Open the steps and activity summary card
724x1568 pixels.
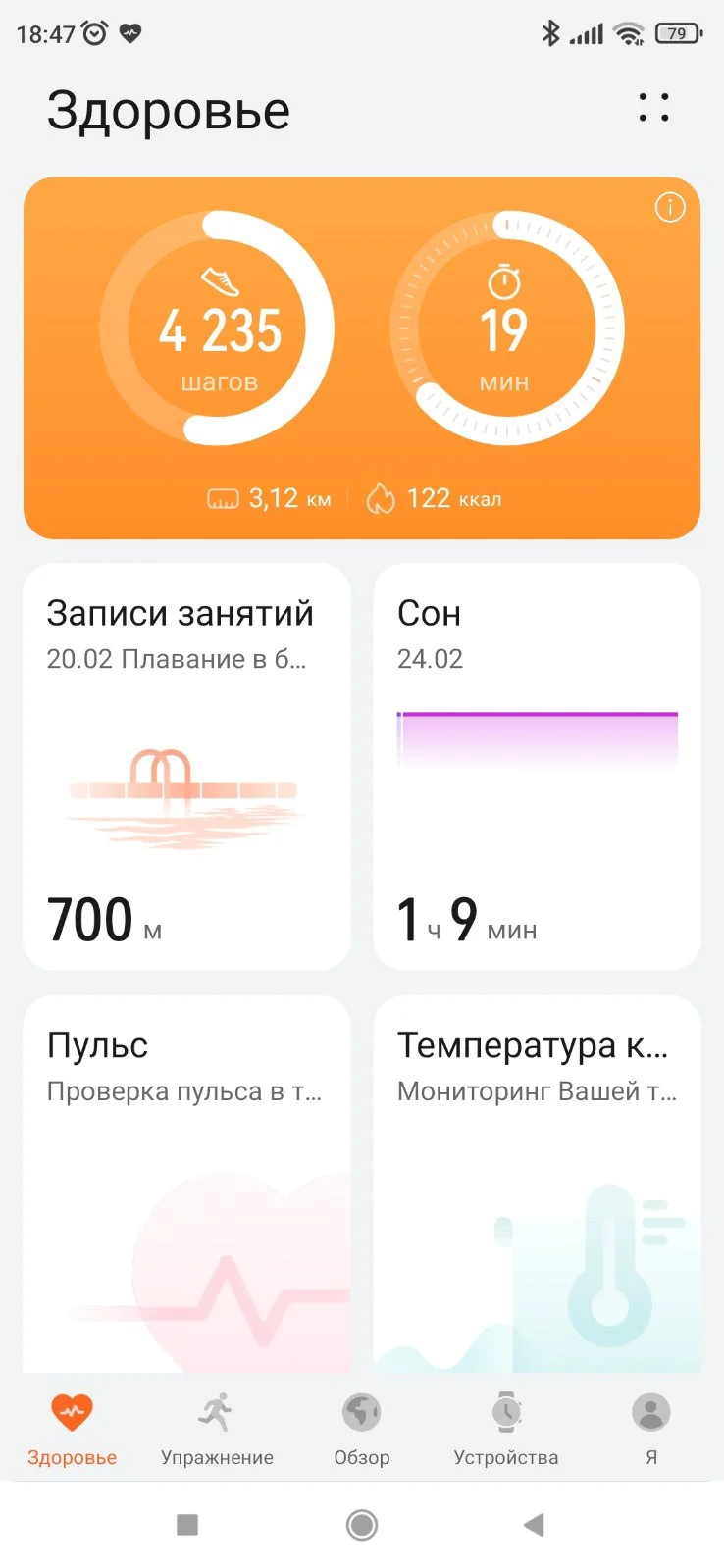coord(361,358)
